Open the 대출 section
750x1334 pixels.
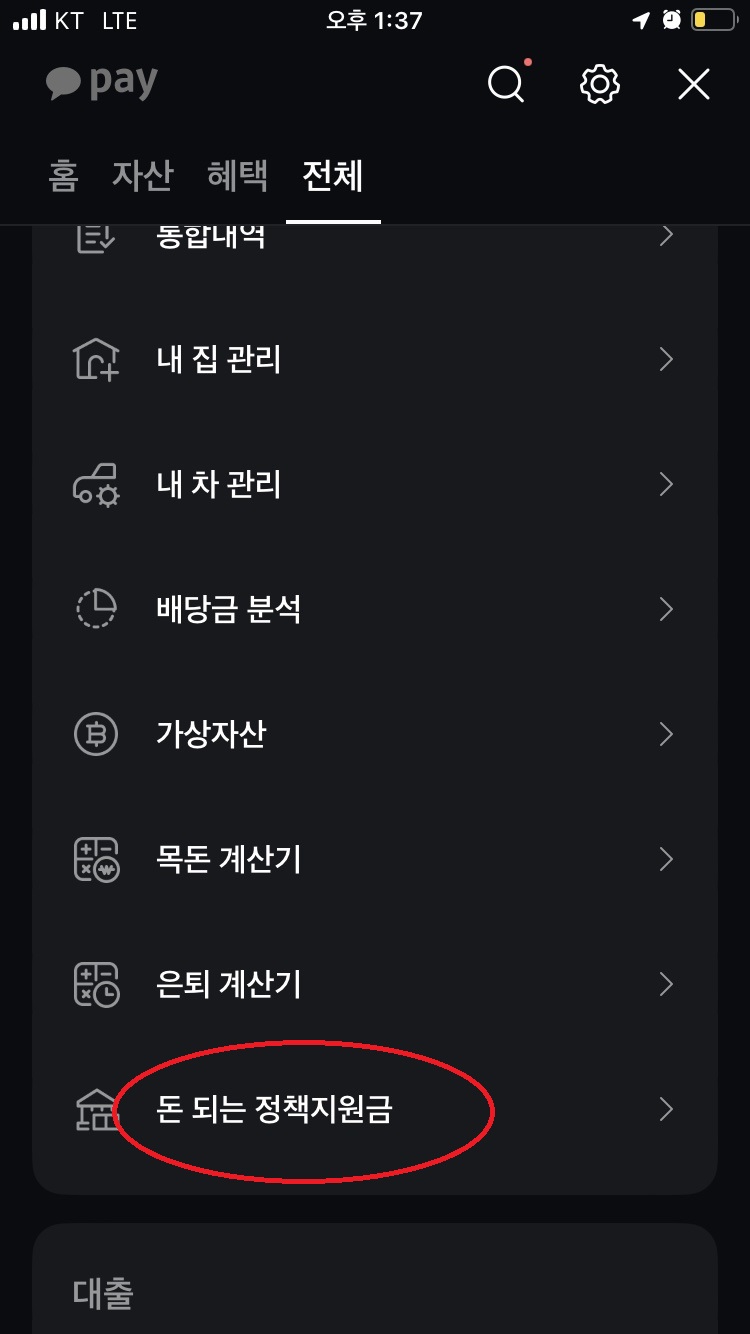click(104, 1294)
